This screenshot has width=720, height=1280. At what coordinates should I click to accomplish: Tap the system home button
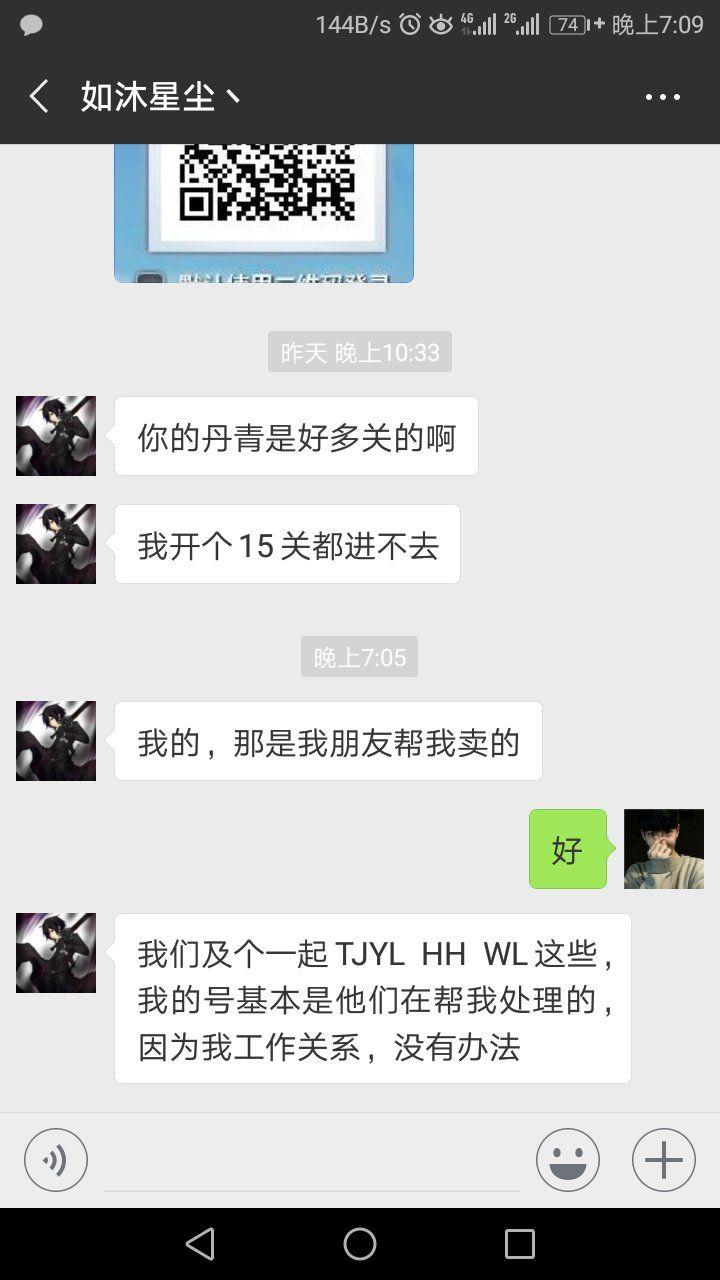[360, 1244]
